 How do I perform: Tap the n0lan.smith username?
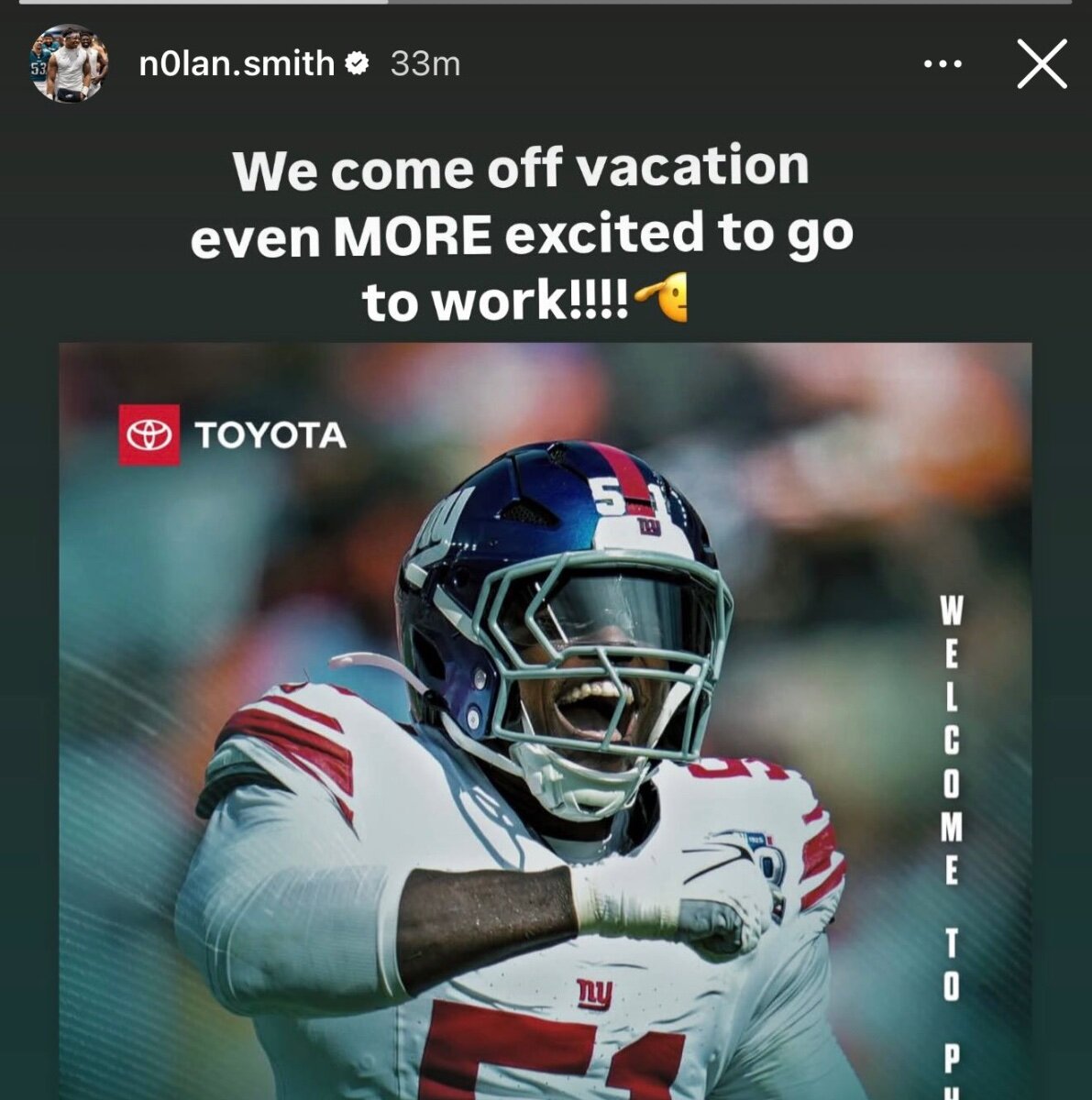coord(237,64)
